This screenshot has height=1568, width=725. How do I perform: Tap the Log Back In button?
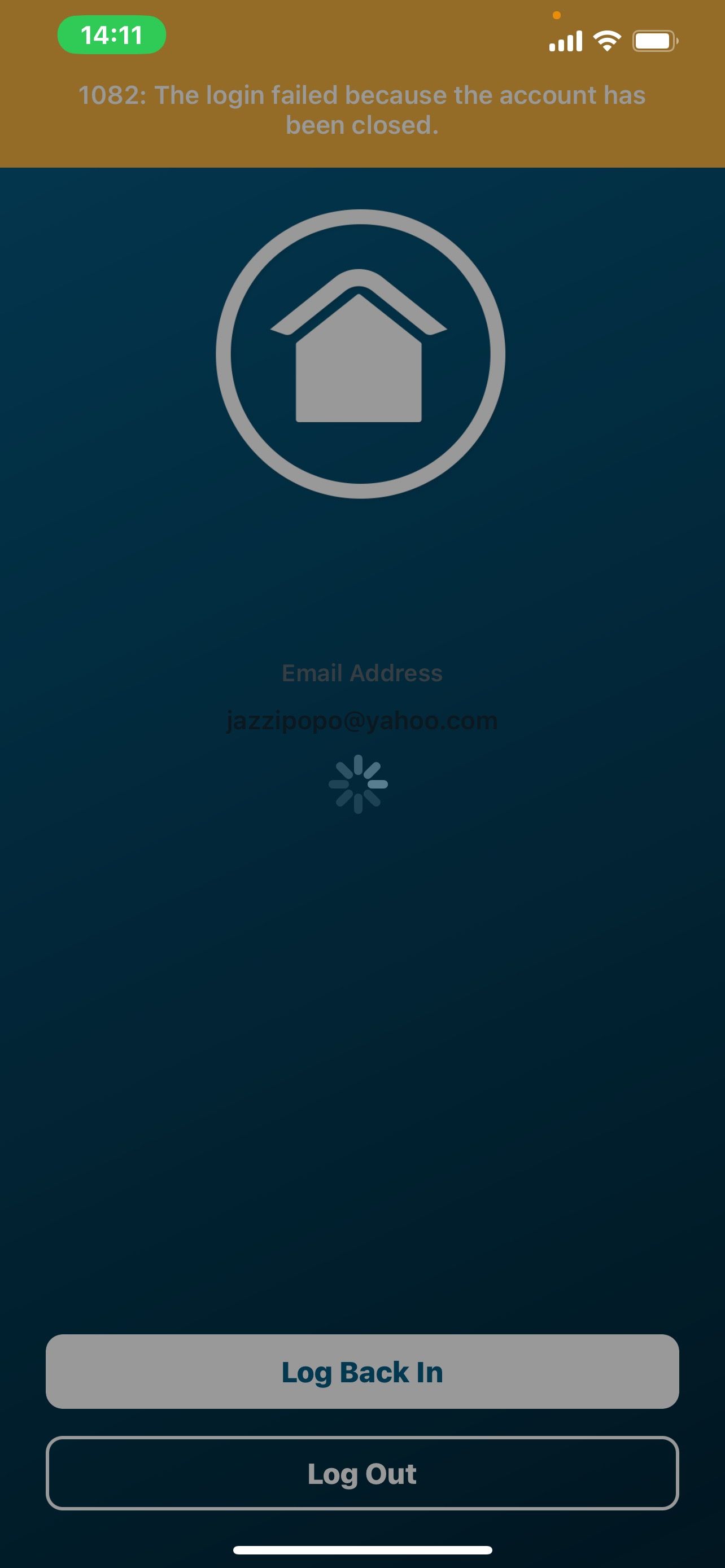[x=362, y=1372]
